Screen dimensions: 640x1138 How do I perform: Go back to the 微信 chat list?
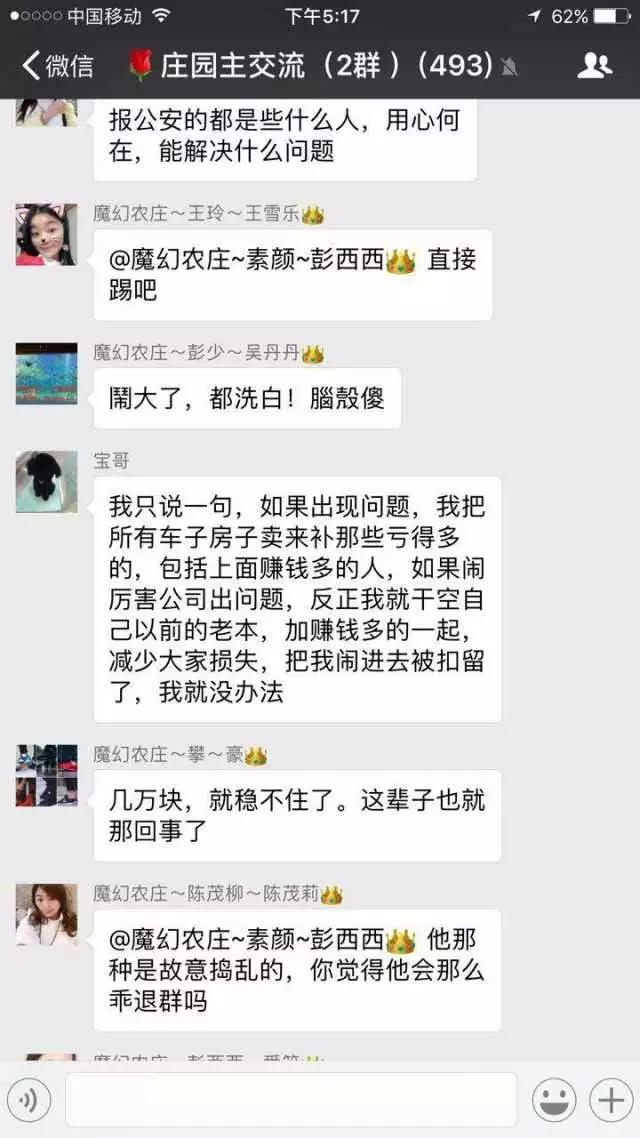point(58,66)
